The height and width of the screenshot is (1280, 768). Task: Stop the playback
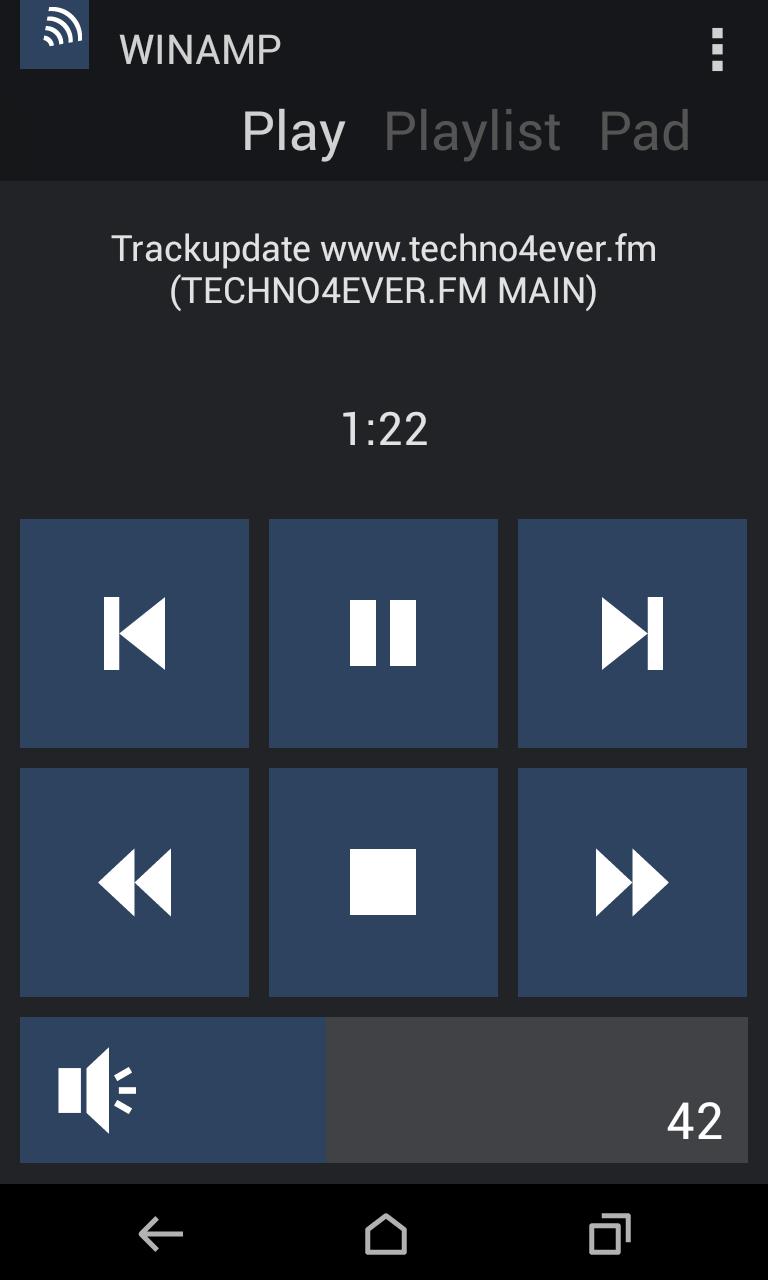pos(383,882)
